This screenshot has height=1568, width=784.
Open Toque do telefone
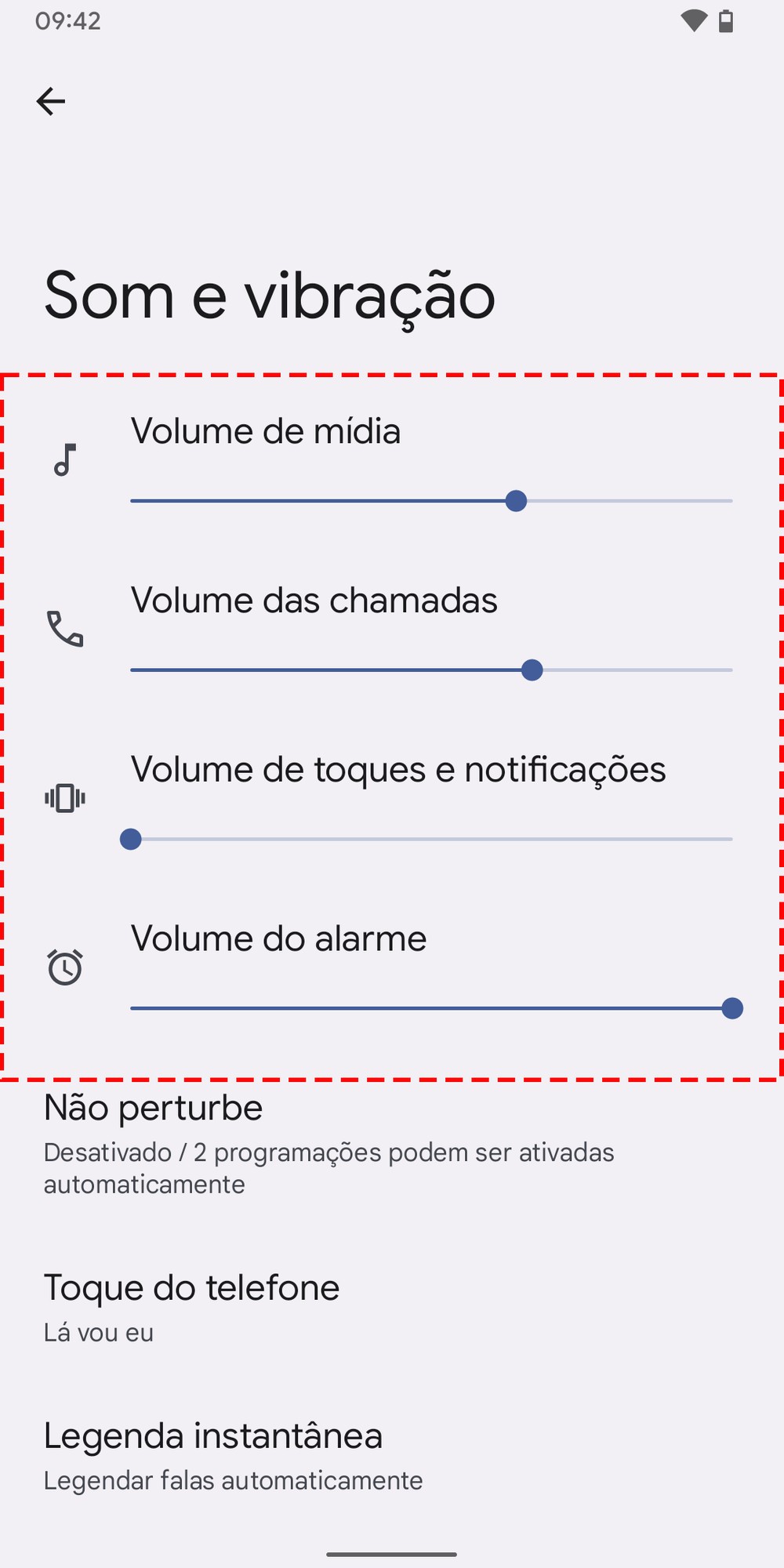(x=192, y=1307)
